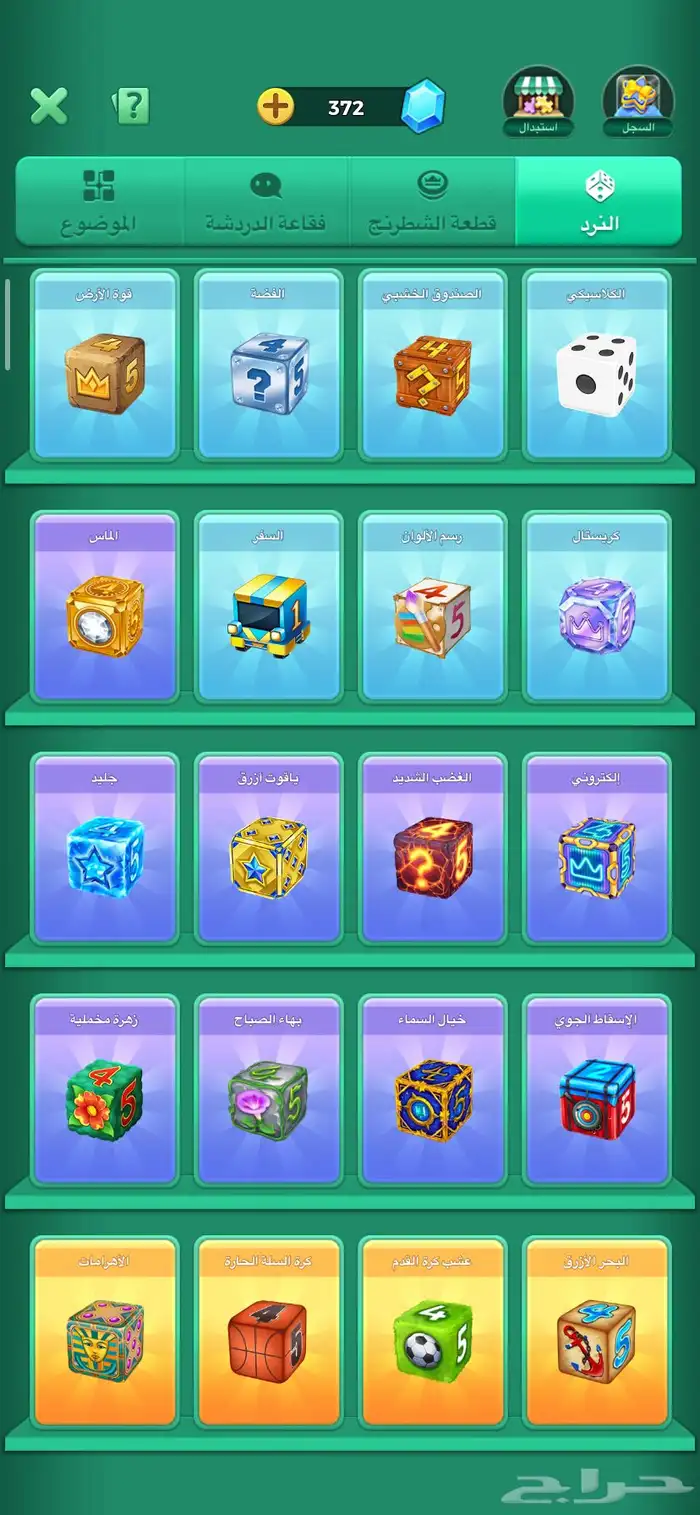Select the الأهرامات pharaoh dice
The image size is (700, 1515).
pyautogui.click(x=104, y=1334)
